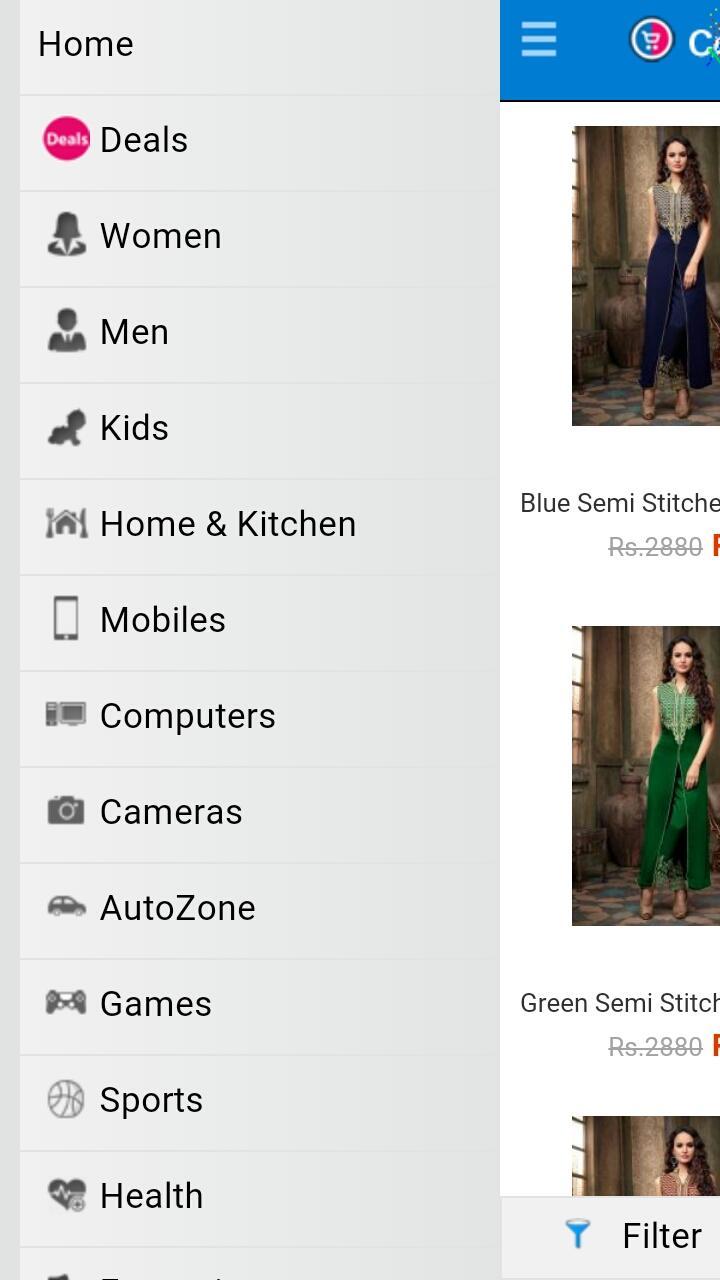720x1280 pixels.
Task: Click the Home & Kitchen house icon
Action: [x=66, y=523]
